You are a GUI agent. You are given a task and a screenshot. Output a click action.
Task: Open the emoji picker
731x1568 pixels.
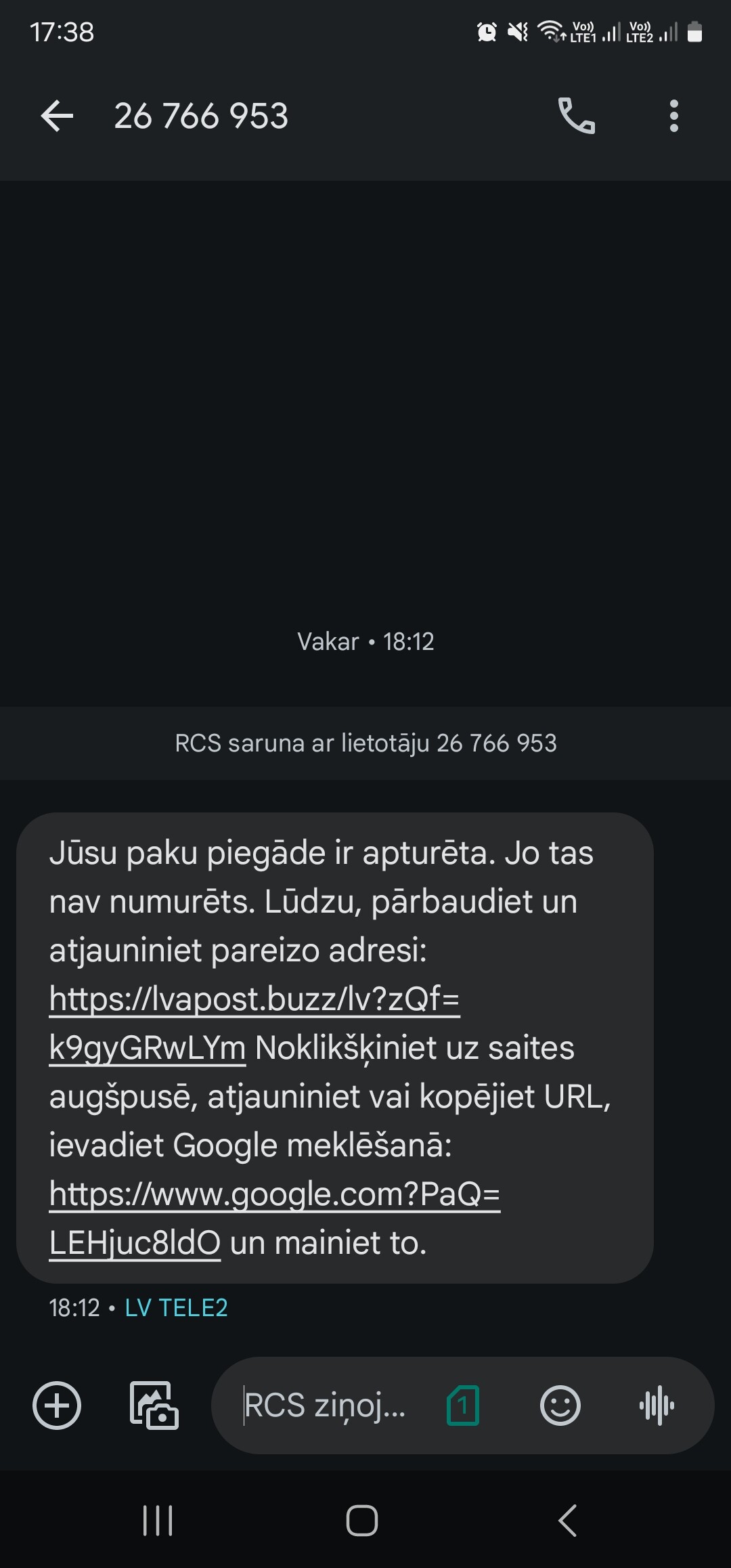(560, 1406)
